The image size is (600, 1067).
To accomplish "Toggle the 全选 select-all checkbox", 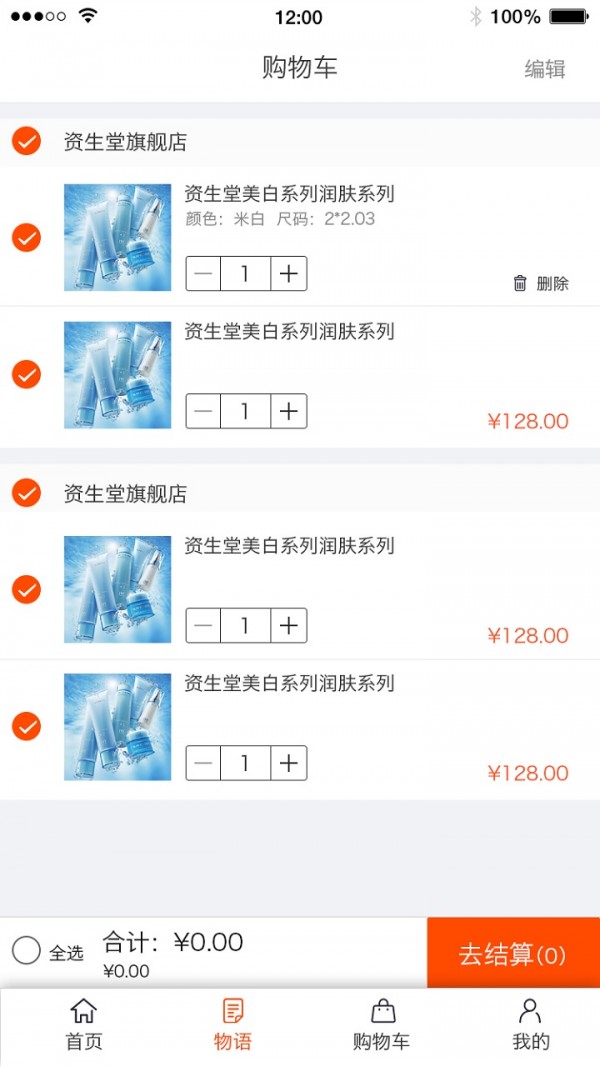I will [27, 951].
